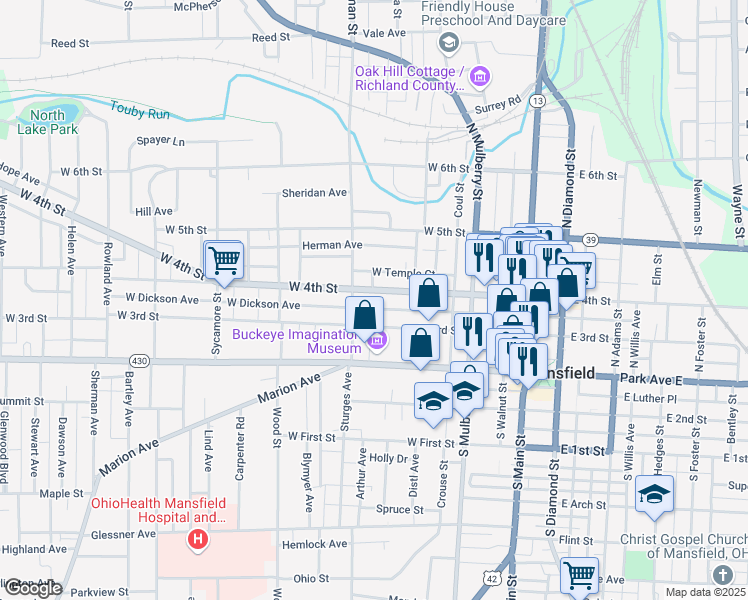This screenshot has height=600, width=748.
Task: Tap the shopping cart marker below Flint St
Action: (579, 576)
